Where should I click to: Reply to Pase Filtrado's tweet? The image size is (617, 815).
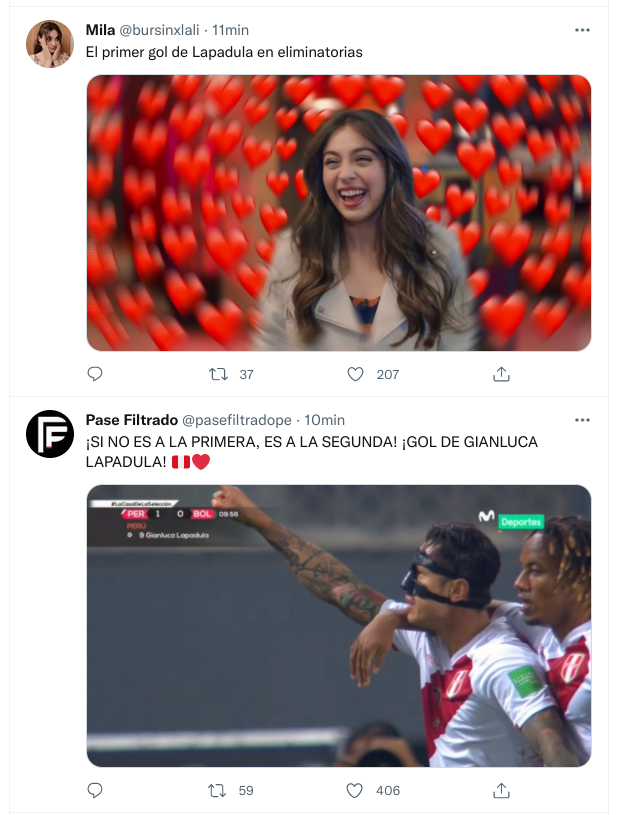coord(95,790)
